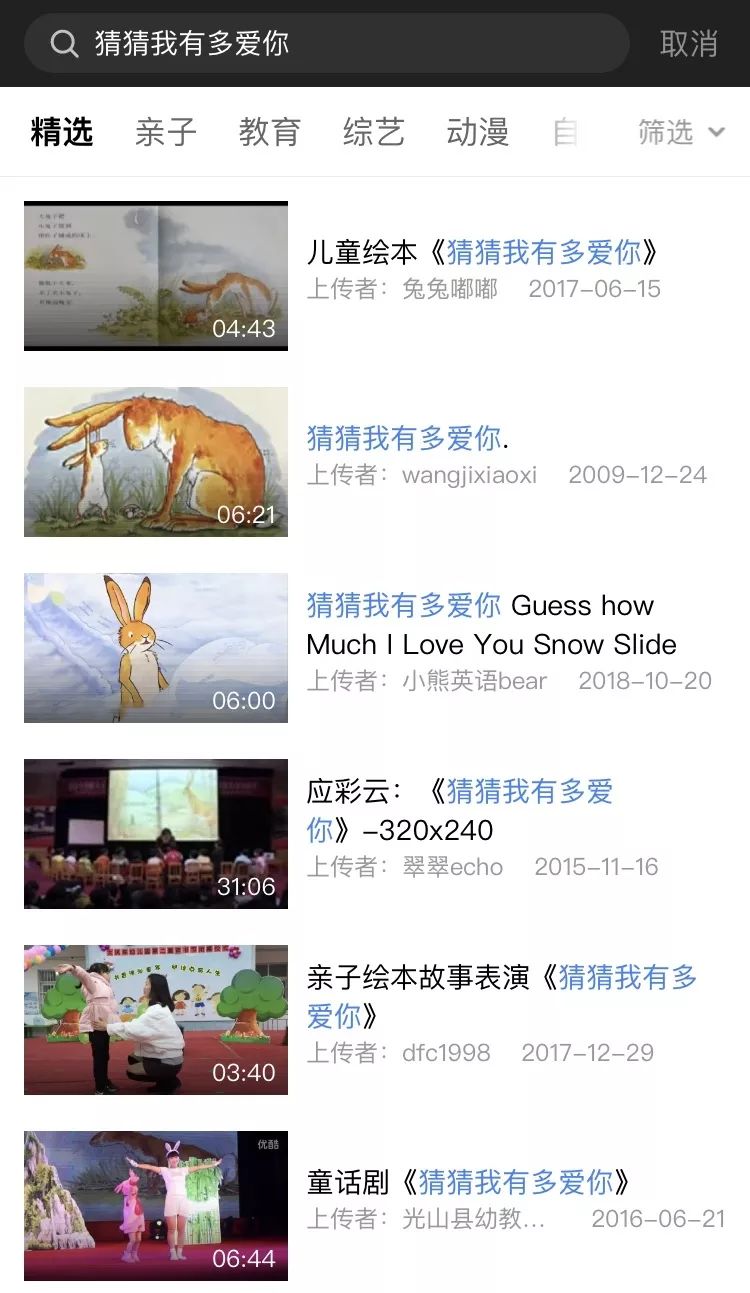Image resolution: width=750 pixels, height=1293 pixels.
Task: Switch to the 教育 tab
Action: coord(269,132)
